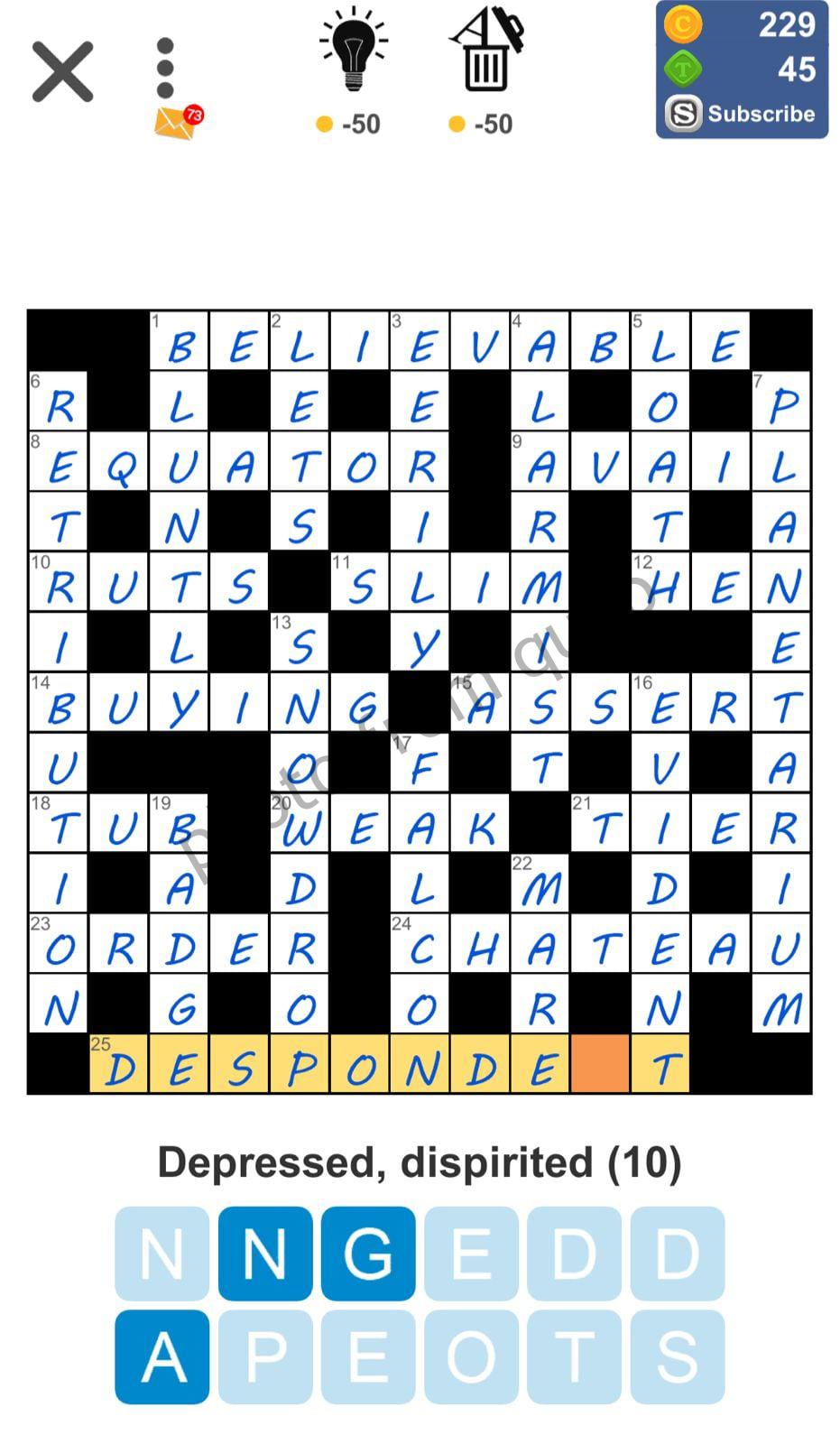The height and width of the screenshot is (1444, 840).
Task: Select letter tile A
Action: pyautogui.click(x=162, y=1356)
